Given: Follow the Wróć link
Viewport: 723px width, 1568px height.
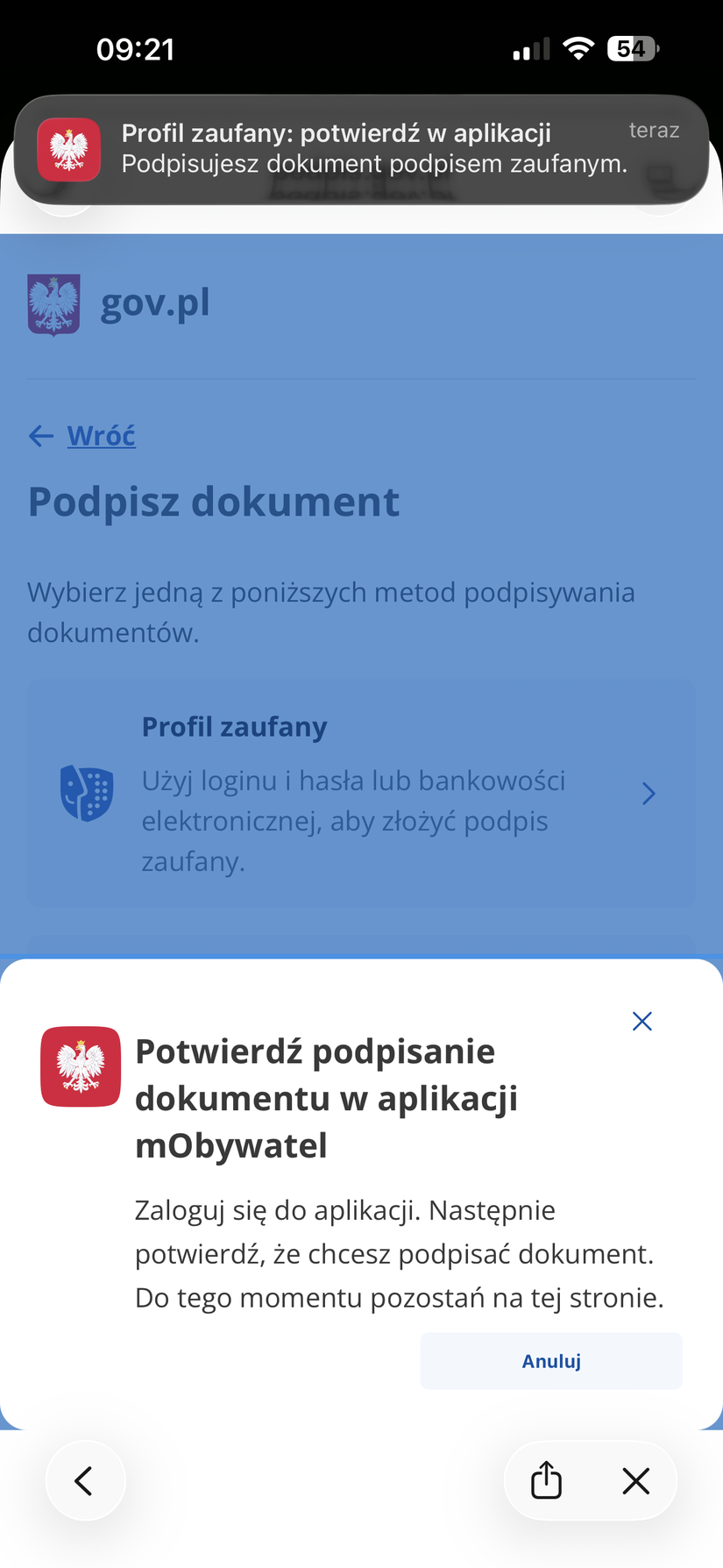Looking at the screenshot, I should click(x=101, y=436).
